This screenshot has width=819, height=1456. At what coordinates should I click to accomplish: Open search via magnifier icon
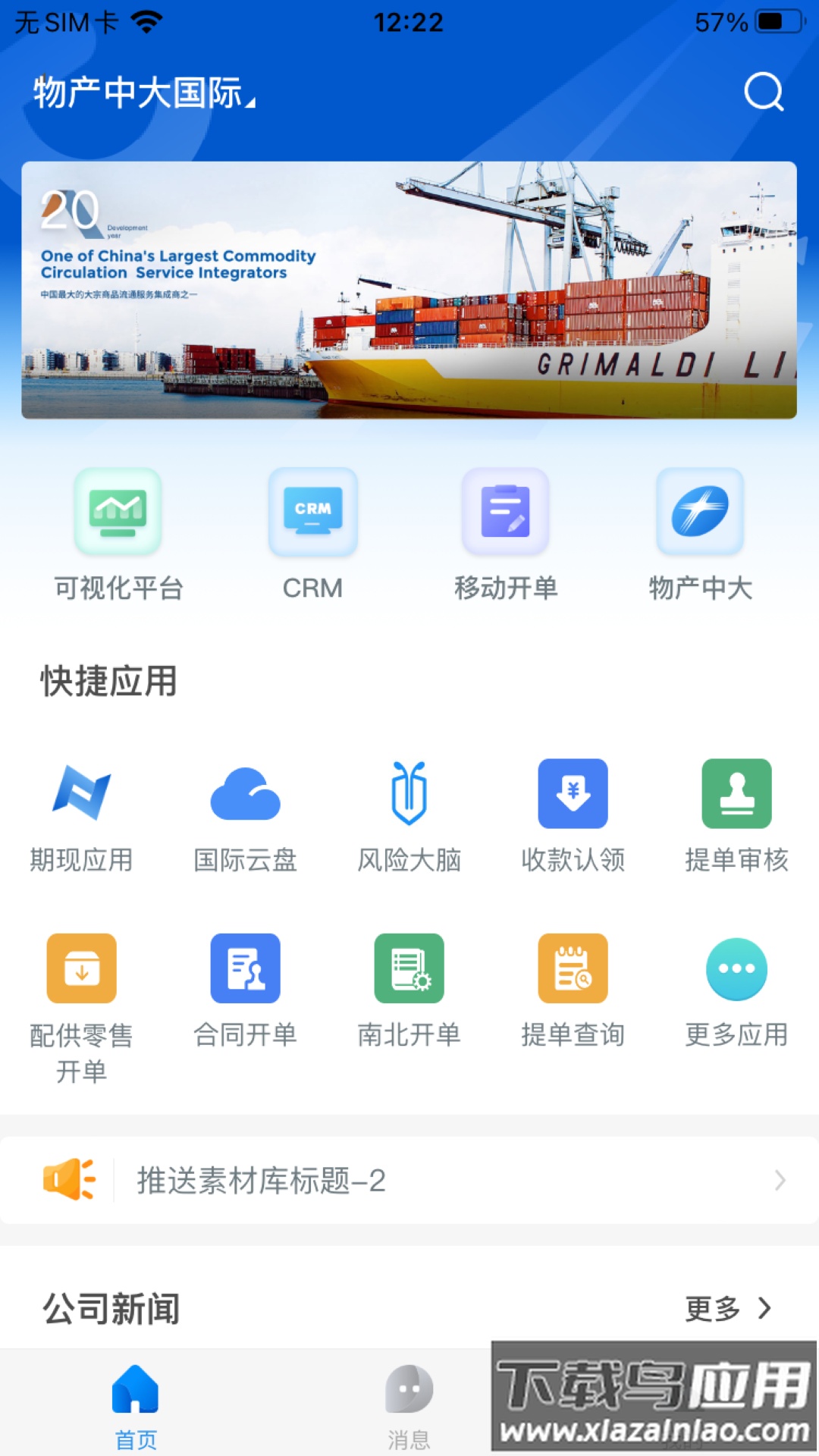point(764,93)
